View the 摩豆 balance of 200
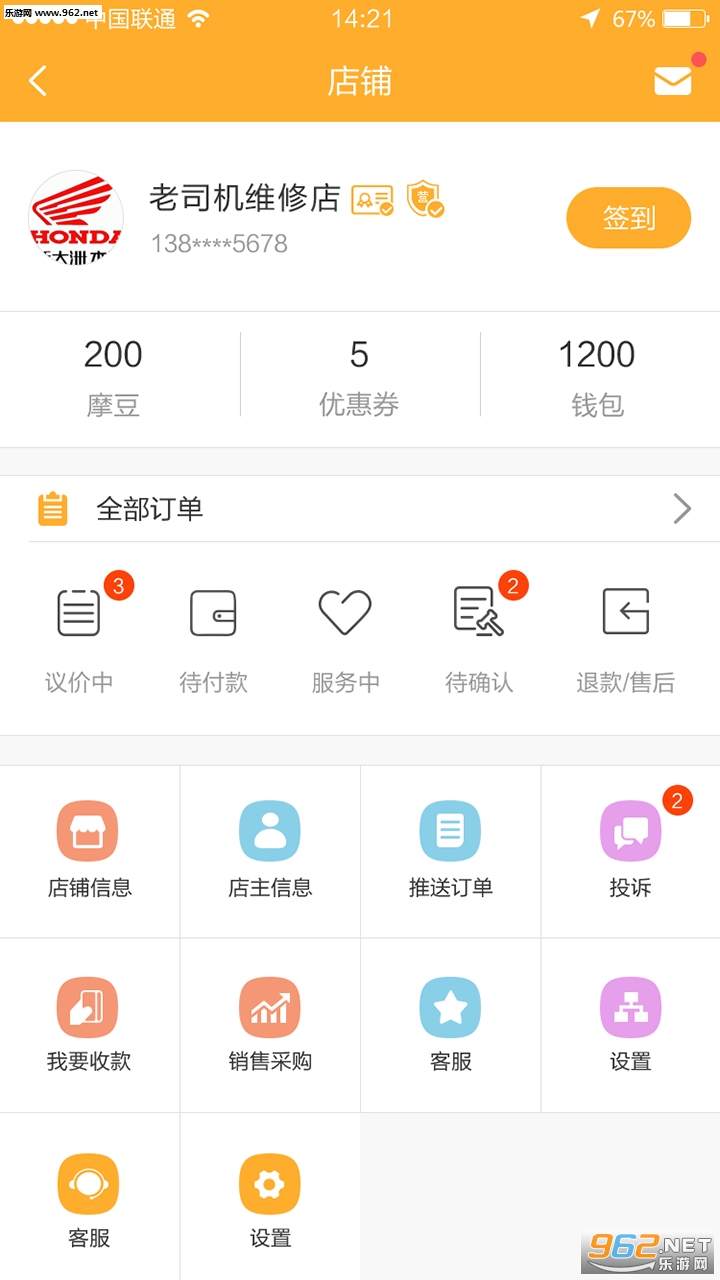Image resolution: width=720 pixels, height=1280 pixels. tap(113, 376)
